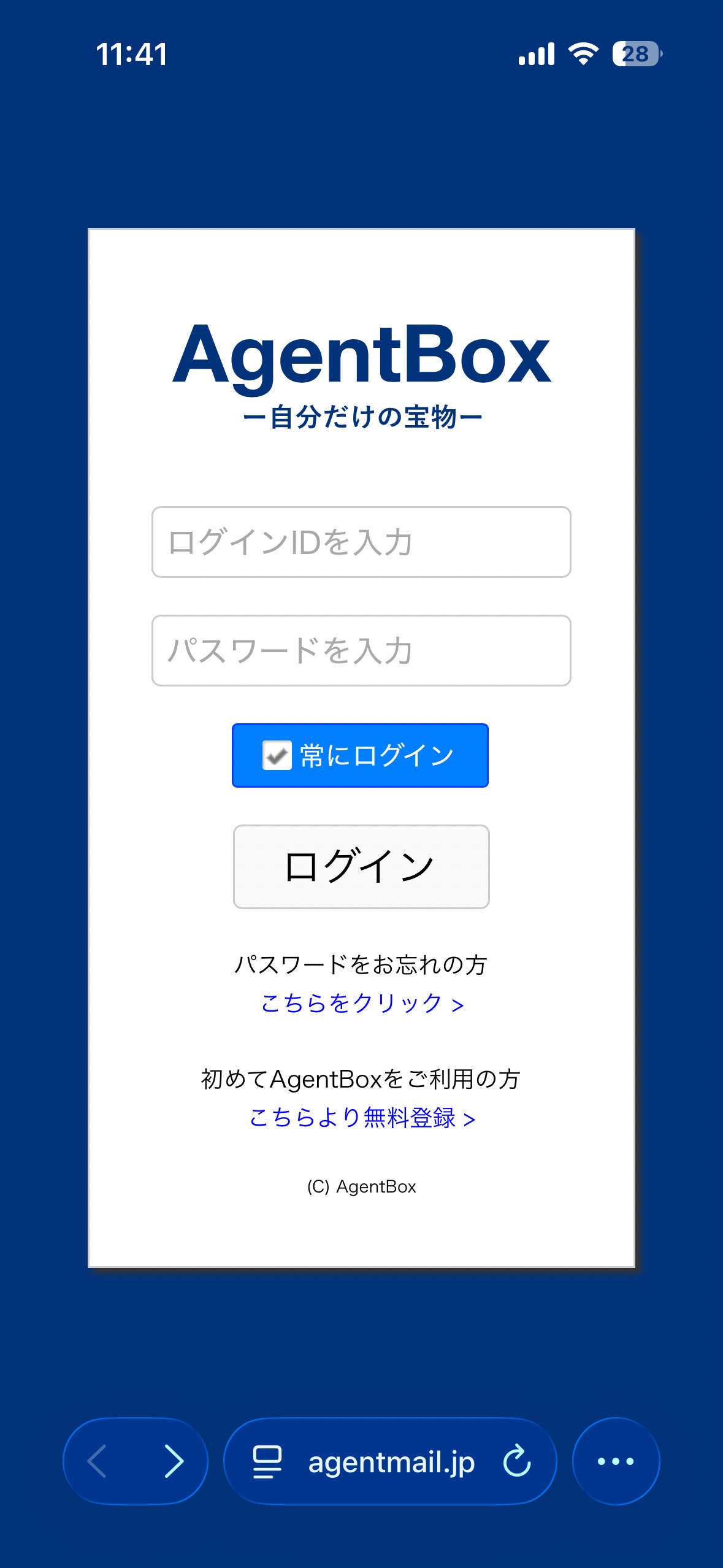Open the こちらより無料登録 sign-up link

tap(362, 1118)
